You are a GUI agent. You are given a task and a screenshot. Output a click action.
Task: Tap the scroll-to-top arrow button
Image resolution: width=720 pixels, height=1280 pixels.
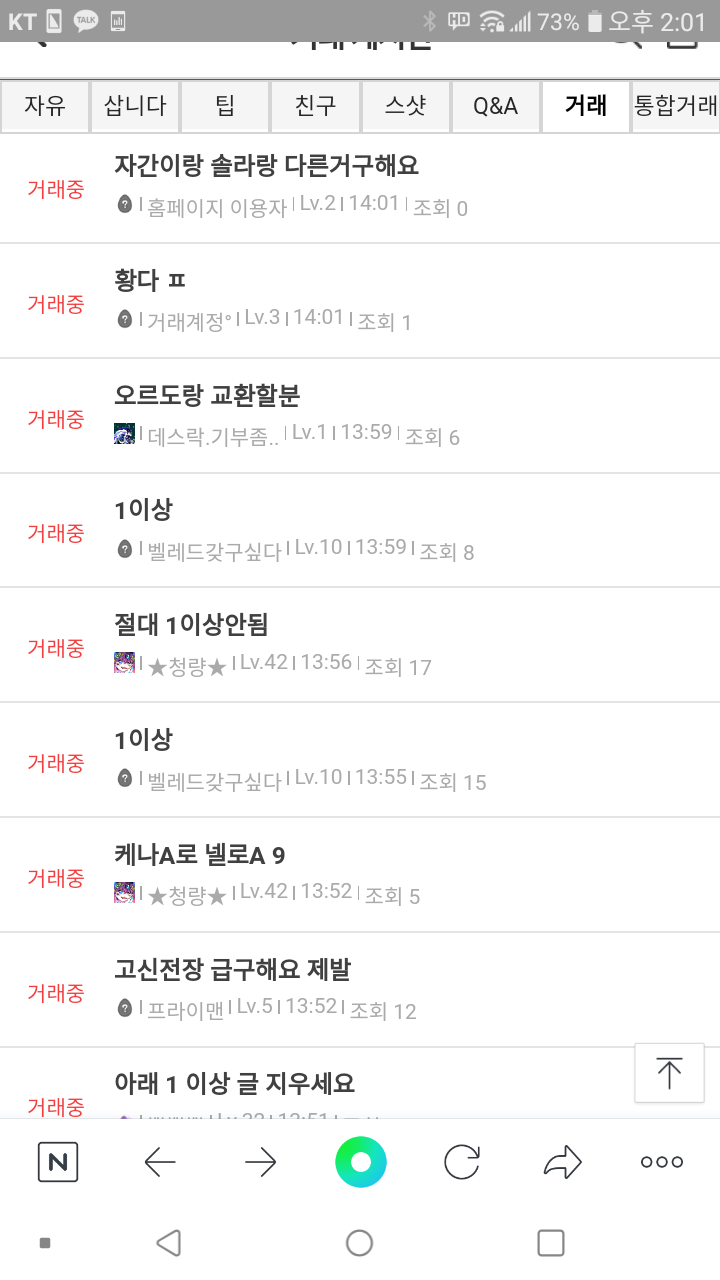tap(669, 1073)
